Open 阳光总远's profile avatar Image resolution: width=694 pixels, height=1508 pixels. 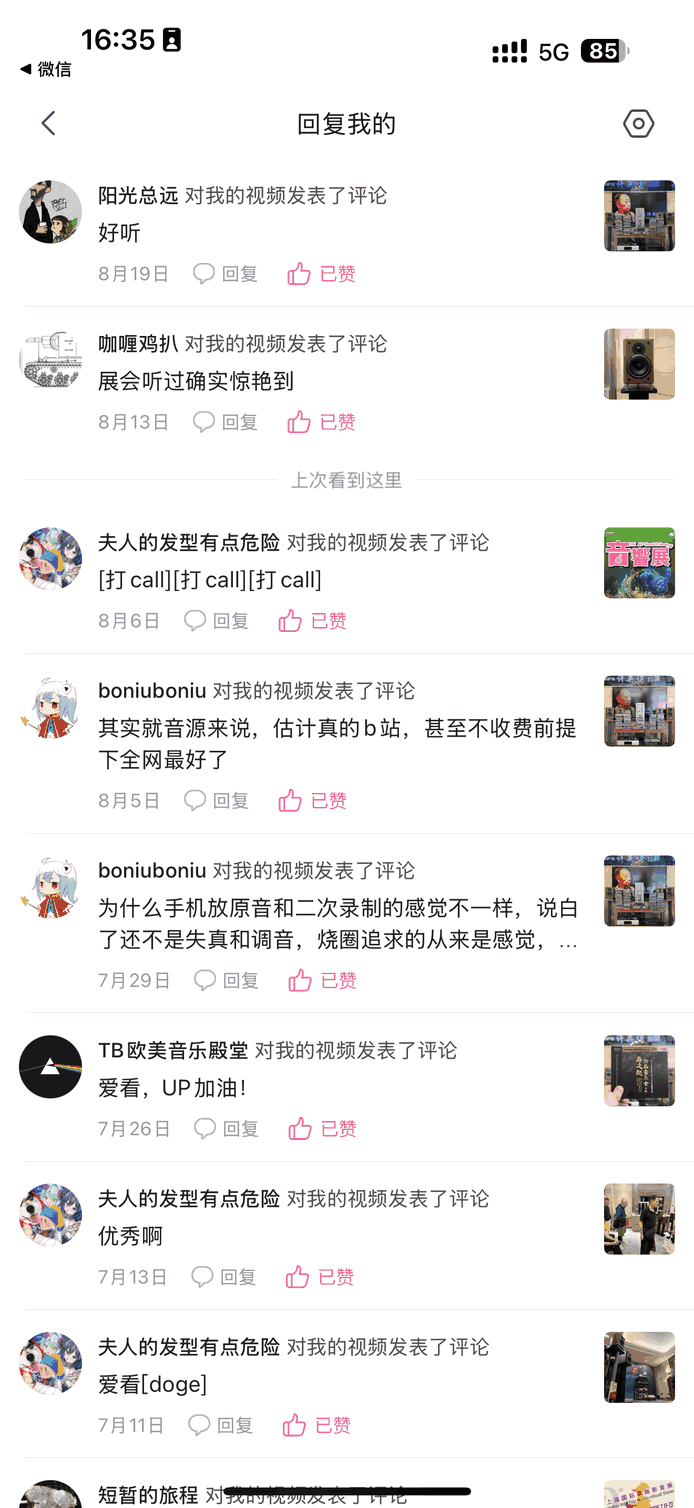51,212
